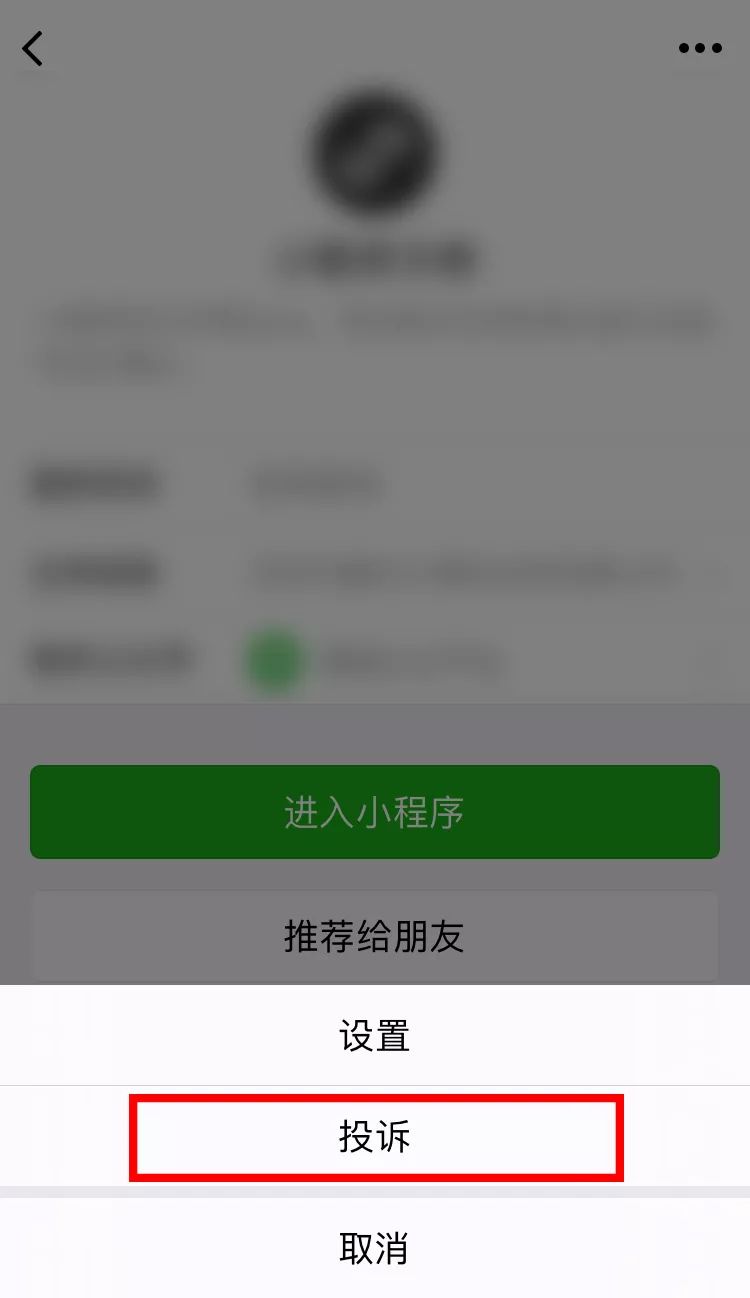Go back with the top arrow
Screen dimensions: 750x1298
pos(33,48)
